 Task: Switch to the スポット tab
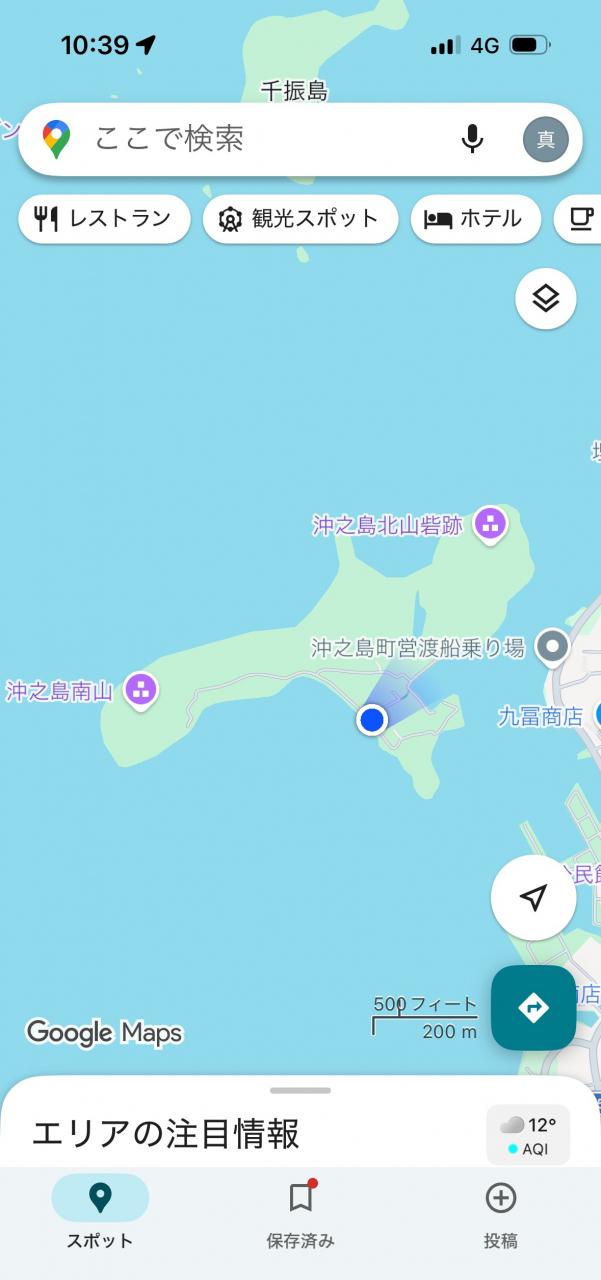[x=100, y=1212]
